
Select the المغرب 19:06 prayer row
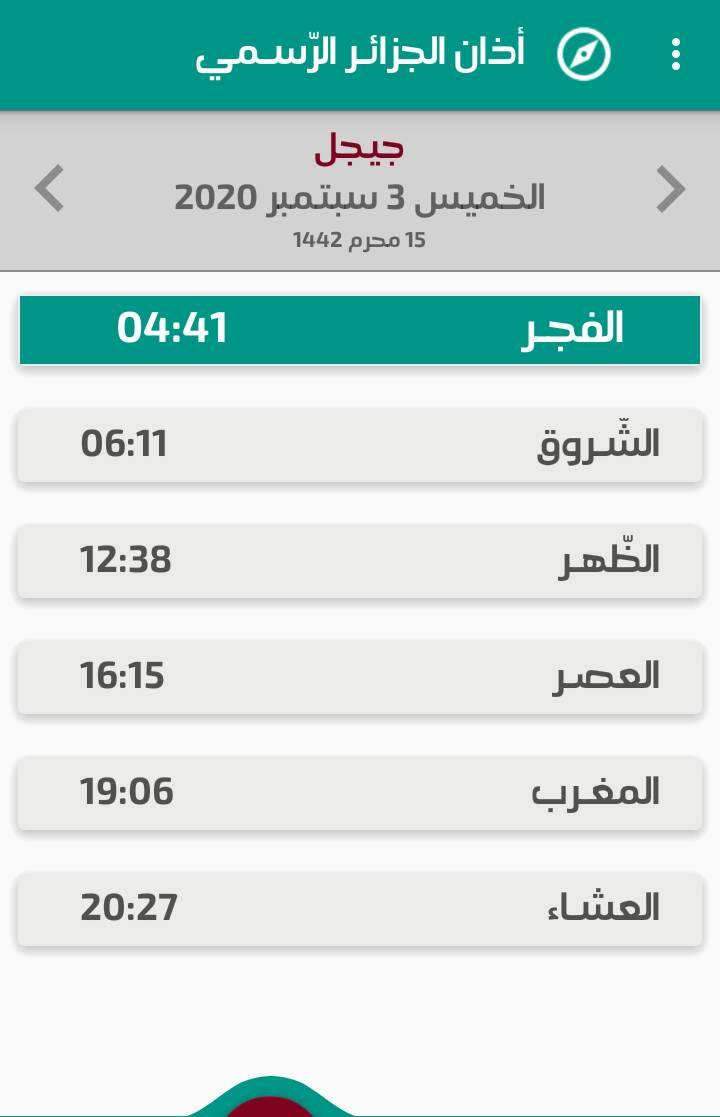360,793
